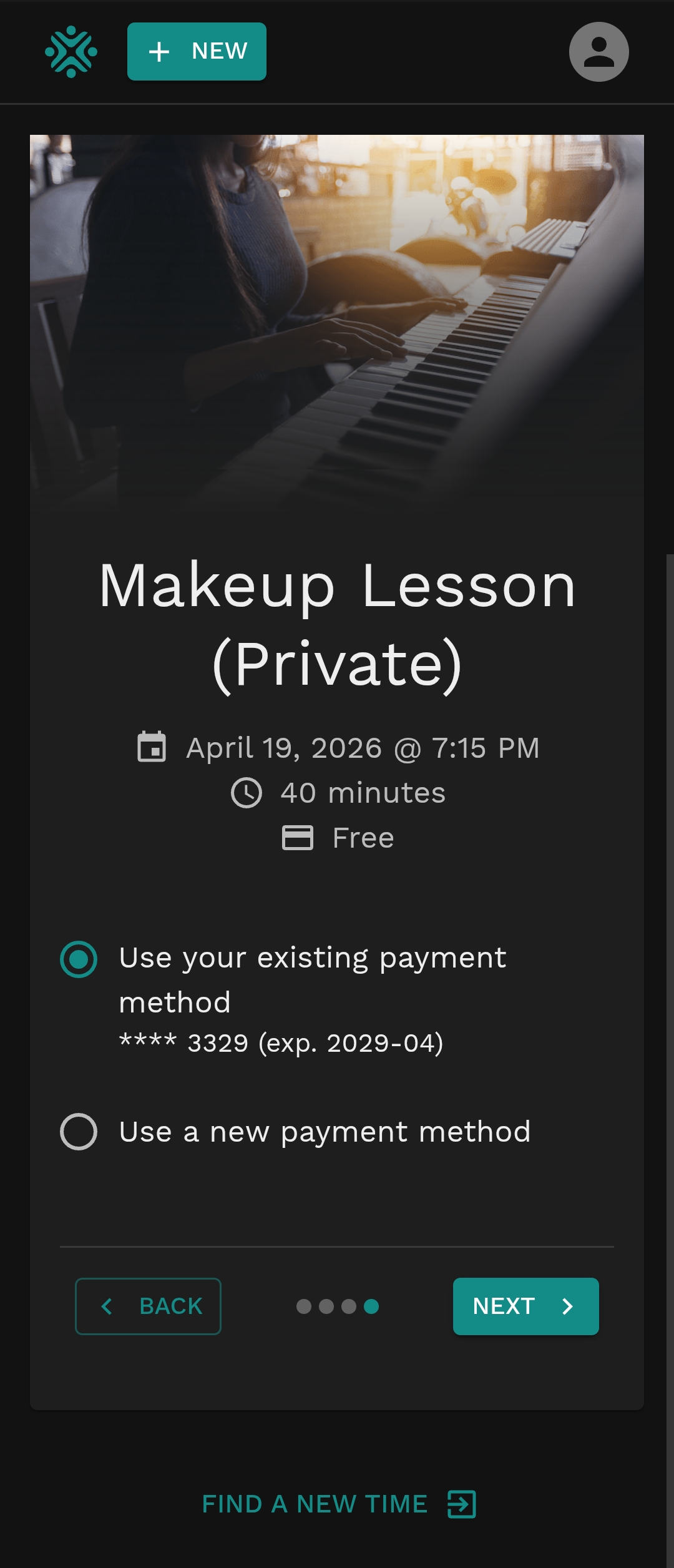Go back to the previous step

pyautogui.click(x=148, y=1306)
